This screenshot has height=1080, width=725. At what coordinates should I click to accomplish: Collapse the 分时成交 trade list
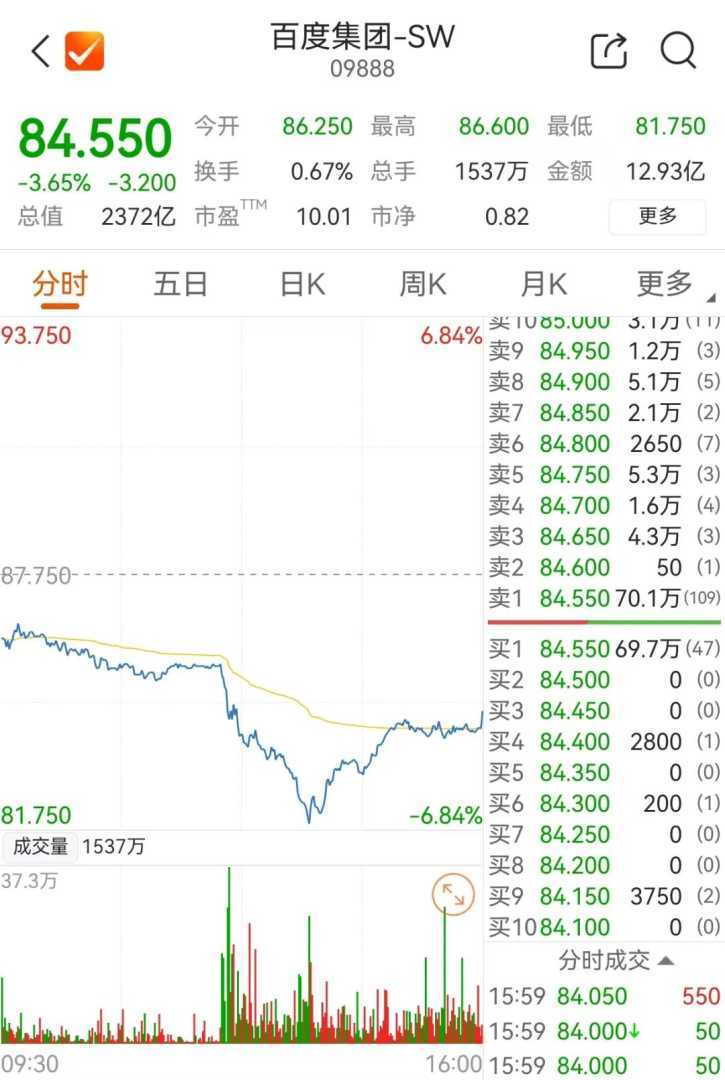point(616,961)
